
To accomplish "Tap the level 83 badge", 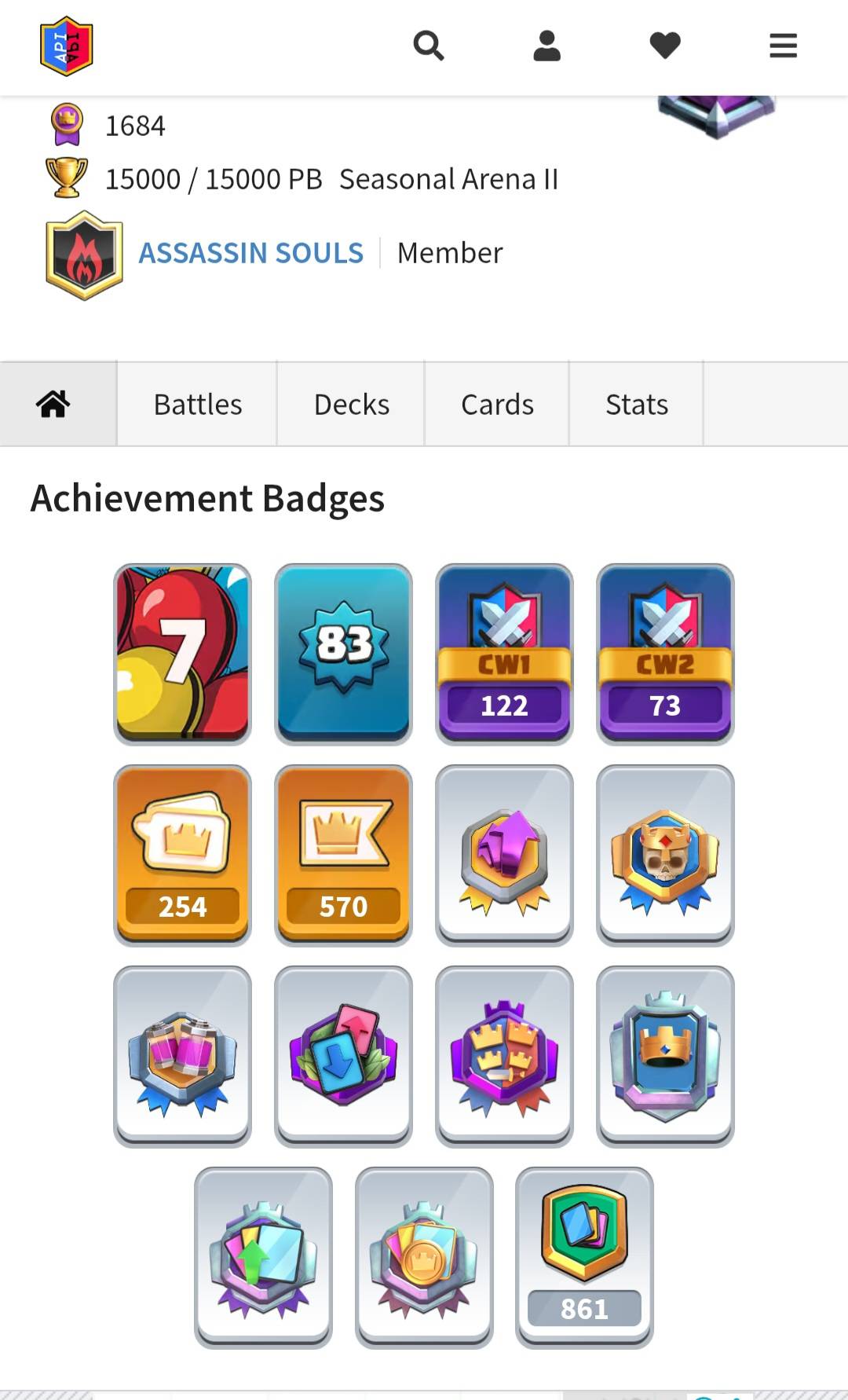I will tap(343, 654).
